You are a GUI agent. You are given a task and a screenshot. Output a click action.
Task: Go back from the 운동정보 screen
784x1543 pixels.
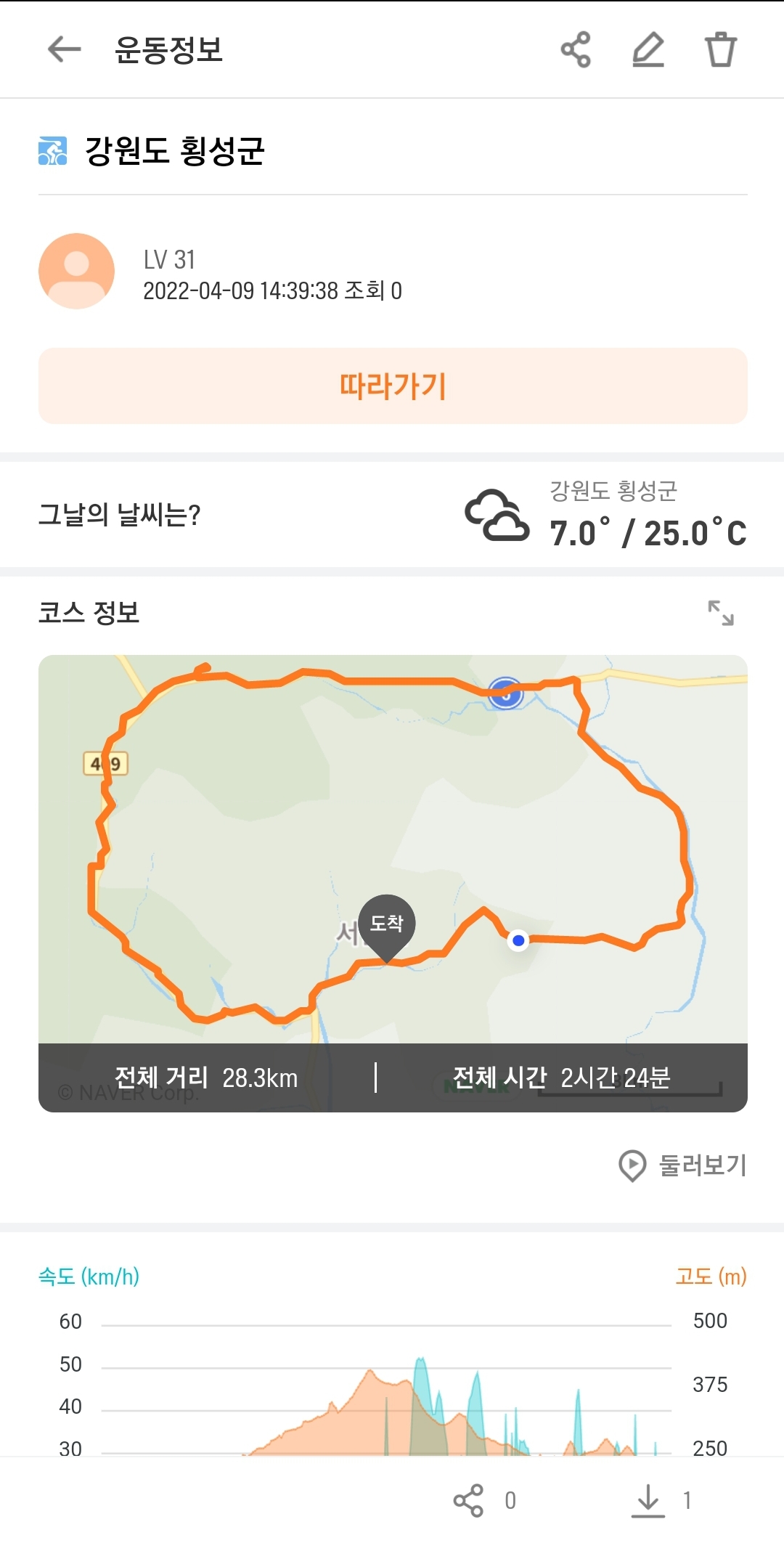pyautogui.click(x=64, y=49)
